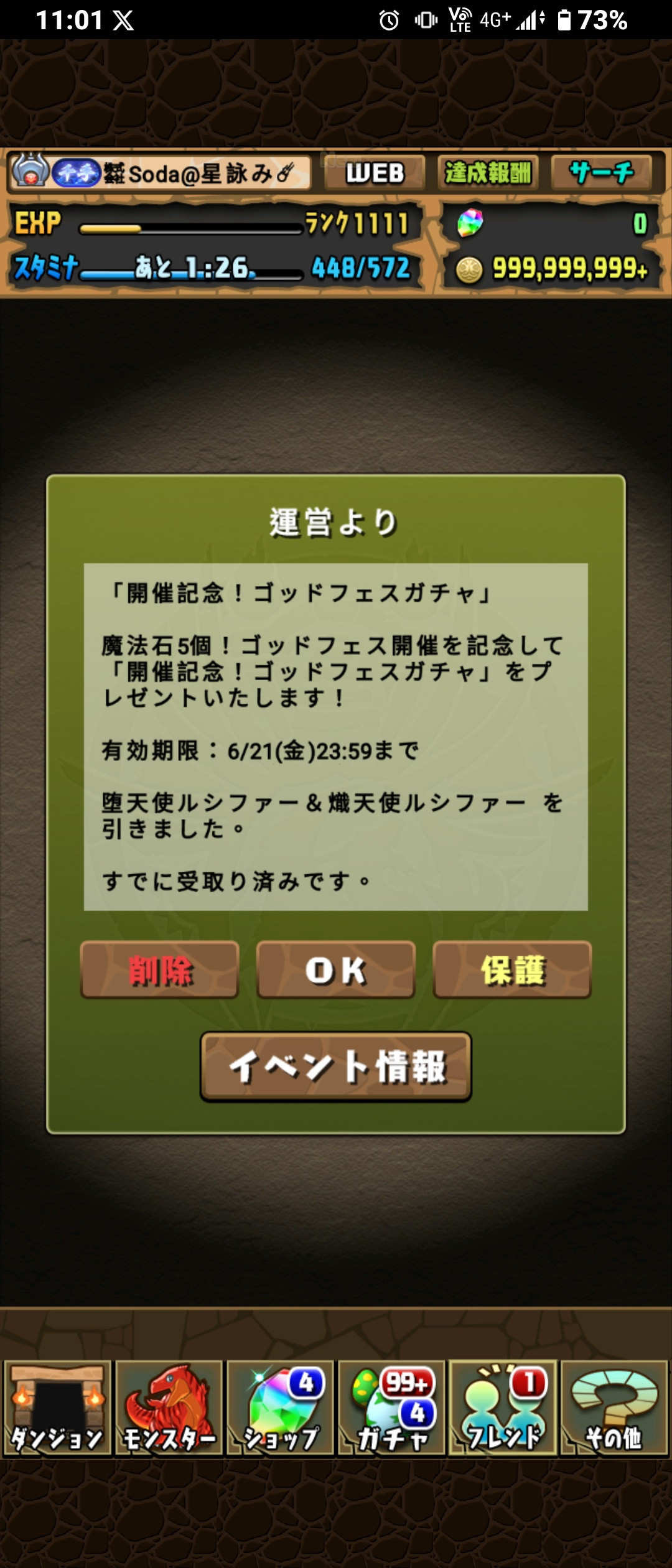This screenshot has height=1568, width=672.
Task: Protect this mail with 保護
Action: click(x=512, y=970)
